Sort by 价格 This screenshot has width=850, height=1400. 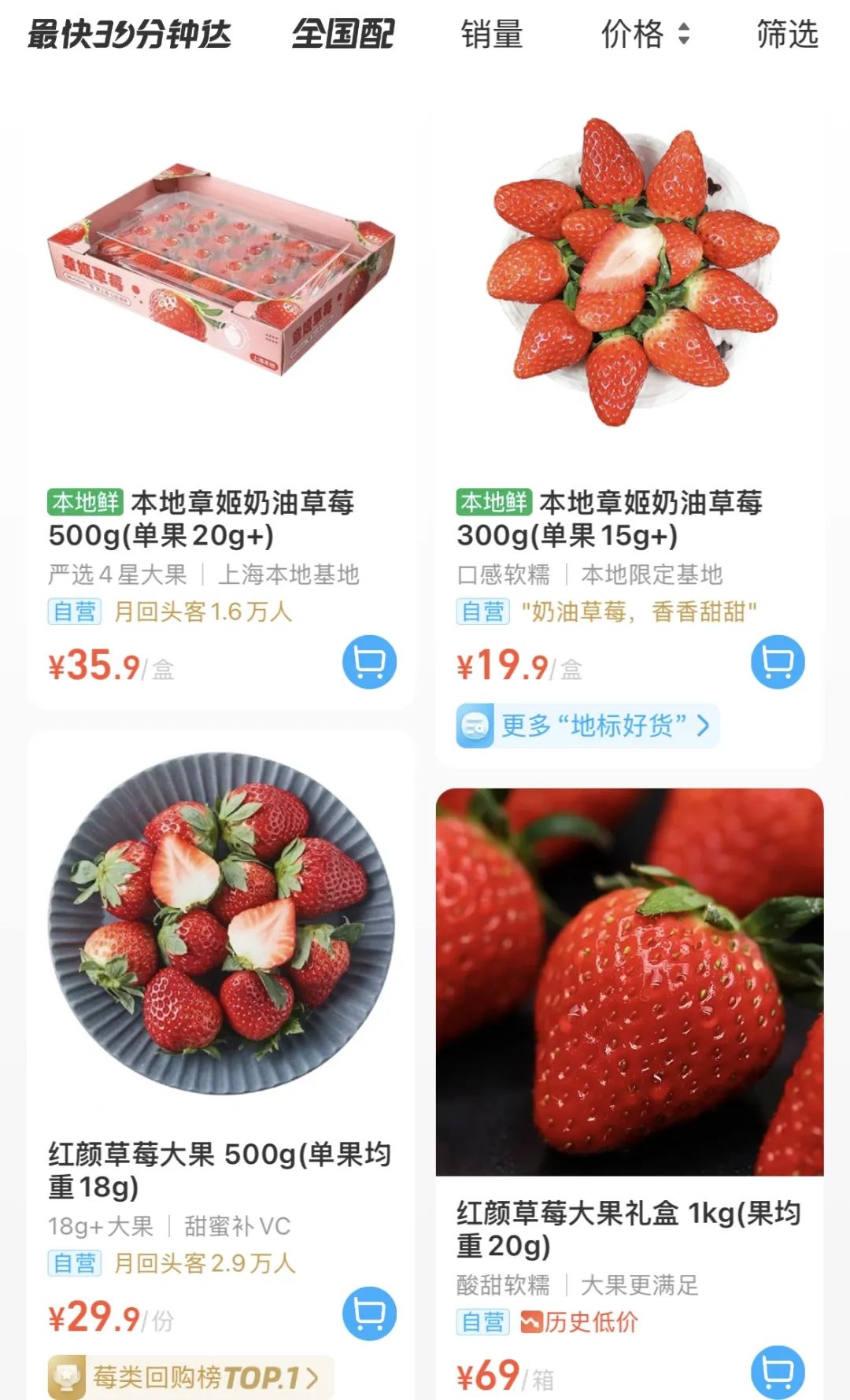[645, 35]
